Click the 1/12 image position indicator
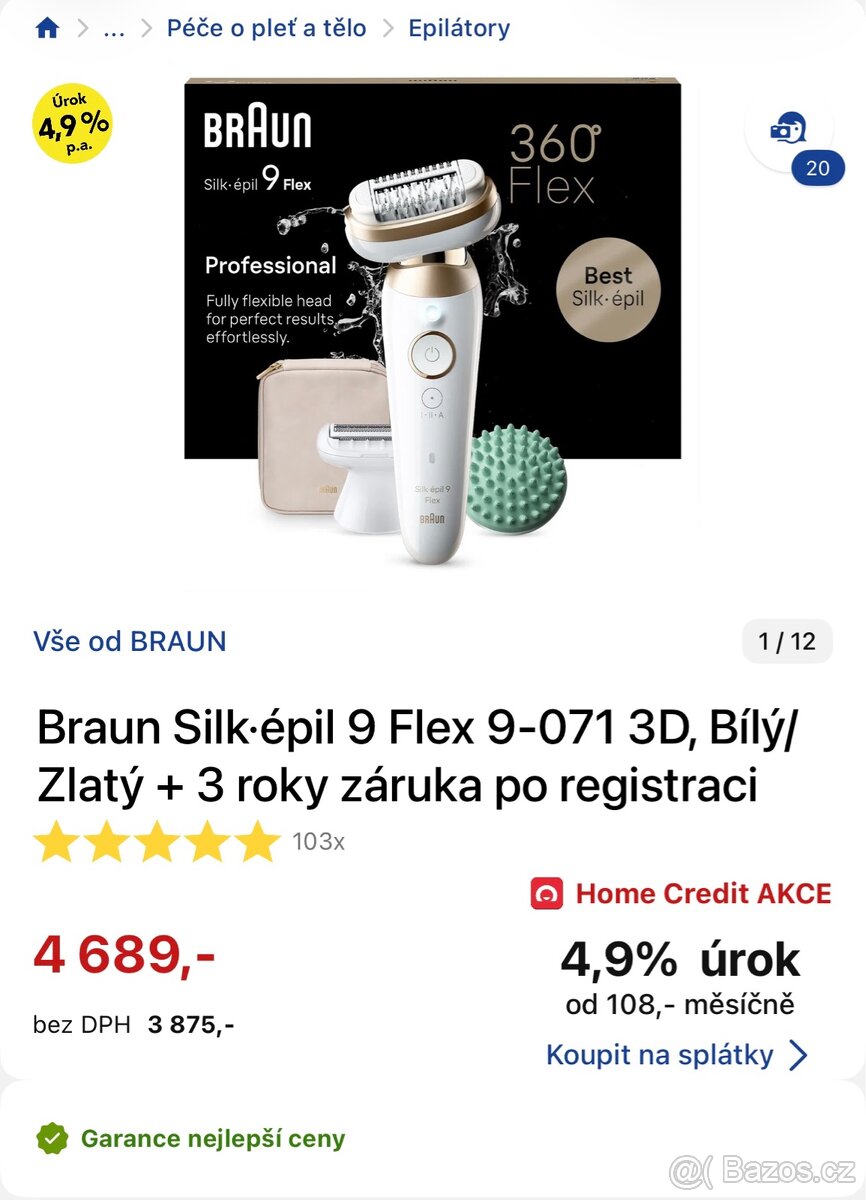This screenshot has width=866, height=1200. [787, 642]
